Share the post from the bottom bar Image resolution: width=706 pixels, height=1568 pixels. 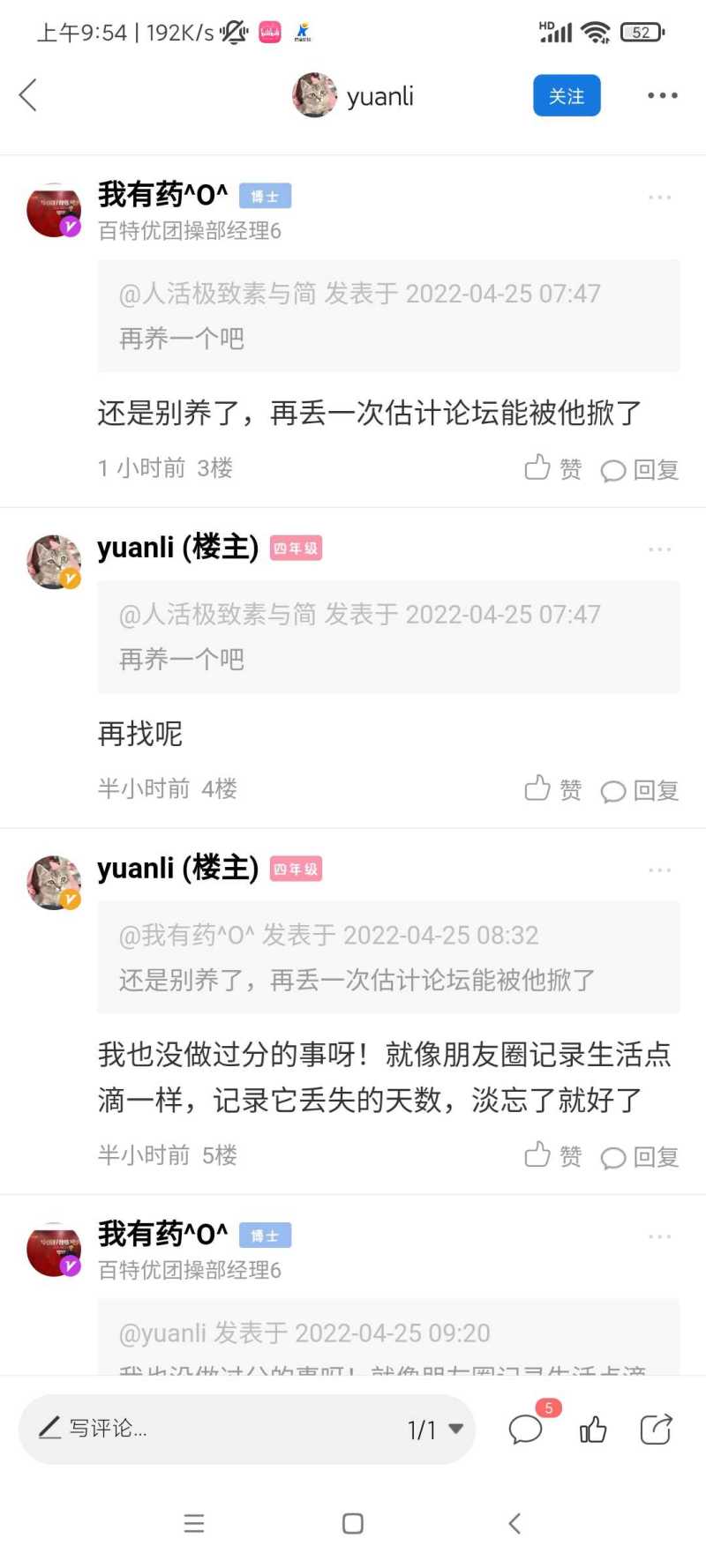coord(657,1429)
